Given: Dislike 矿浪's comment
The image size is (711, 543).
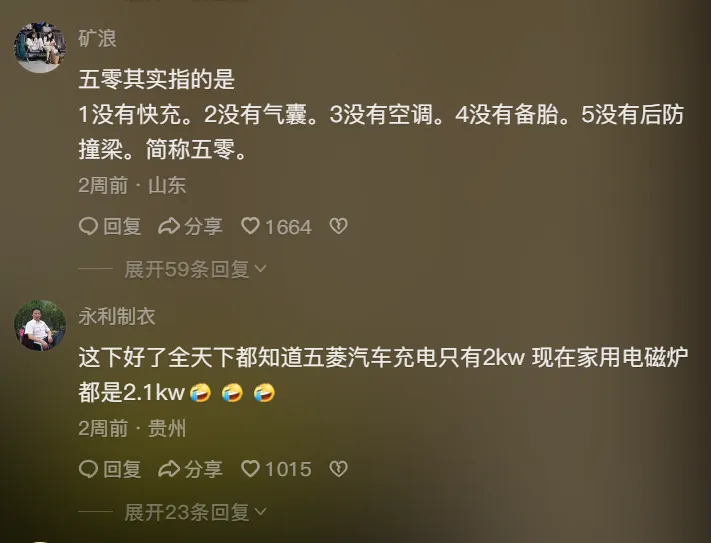Looking at the screenshot, I should click(338, 227).
